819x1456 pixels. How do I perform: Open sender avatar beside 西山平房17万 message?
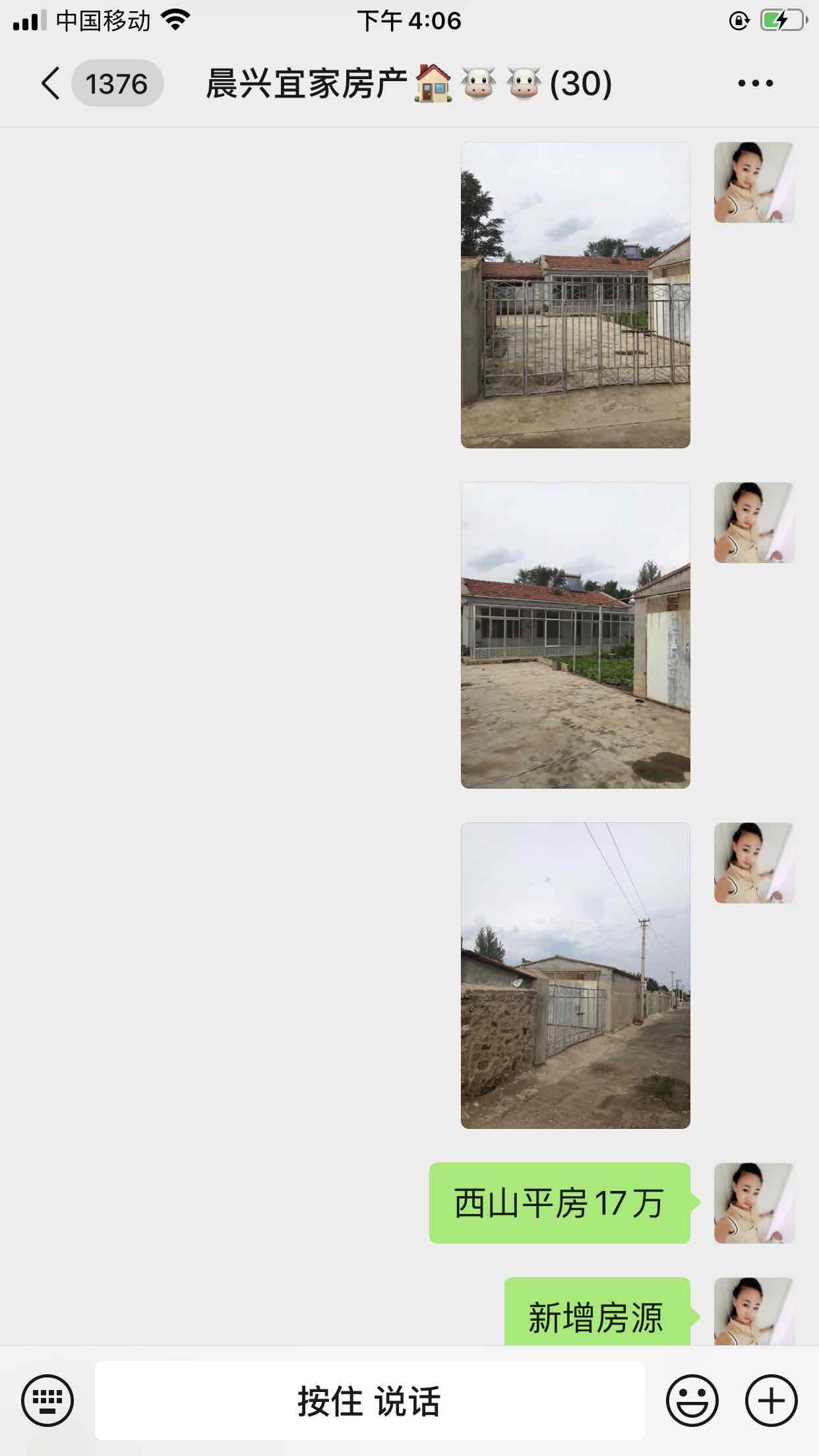click(754, 1203)
